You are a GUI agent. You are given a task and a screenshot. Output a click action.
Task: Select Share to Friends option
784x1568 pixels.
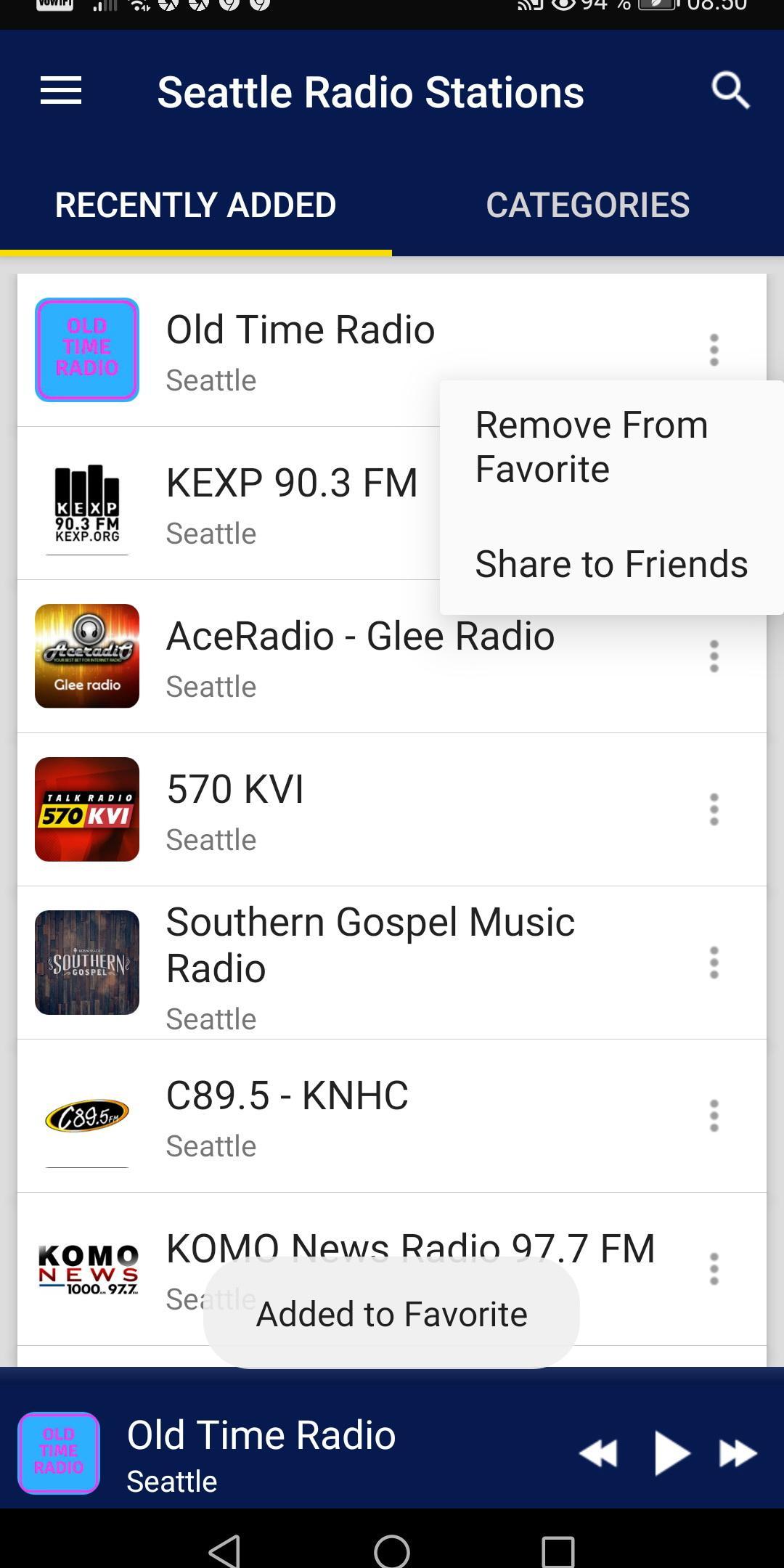[x=611, y=564]
